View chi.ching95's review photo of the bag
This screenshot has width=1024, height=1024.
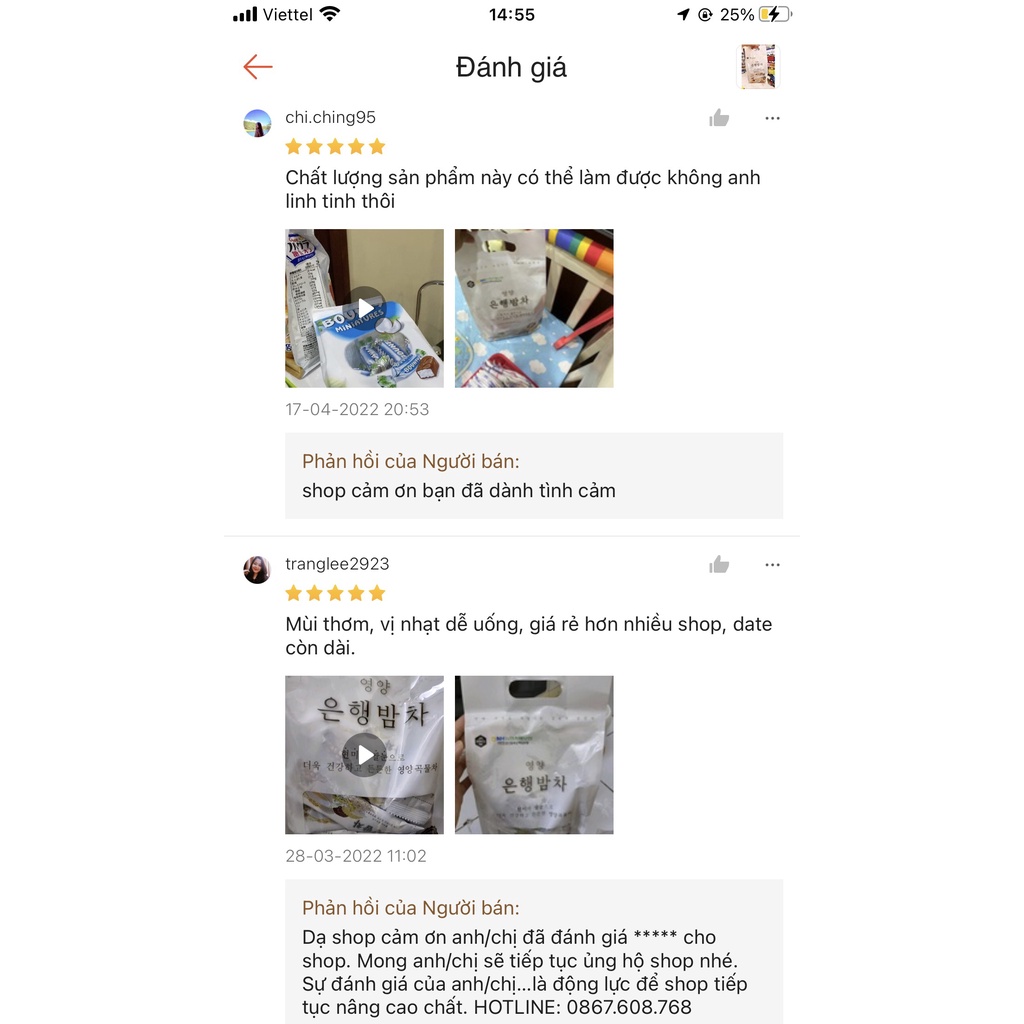534,308
